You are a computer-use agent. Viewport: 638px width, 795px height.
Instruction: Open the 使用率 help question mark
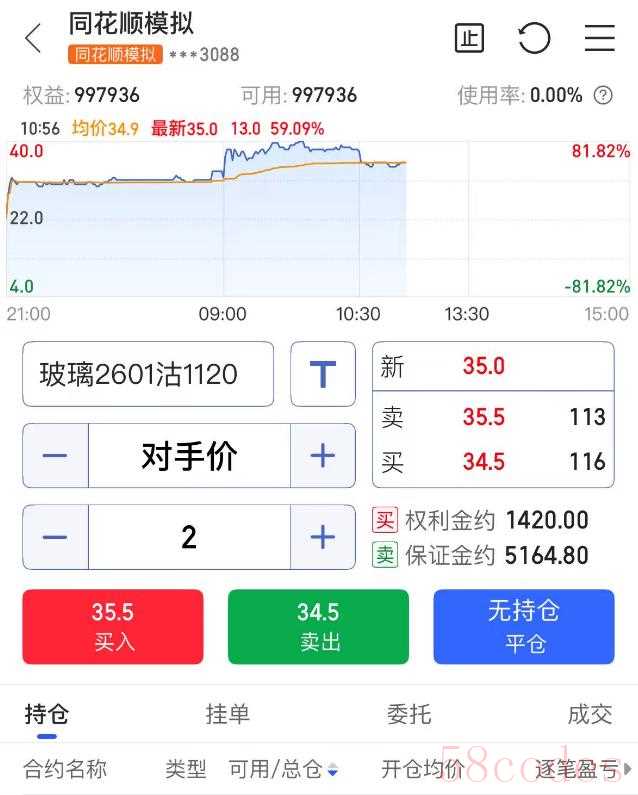603,96
